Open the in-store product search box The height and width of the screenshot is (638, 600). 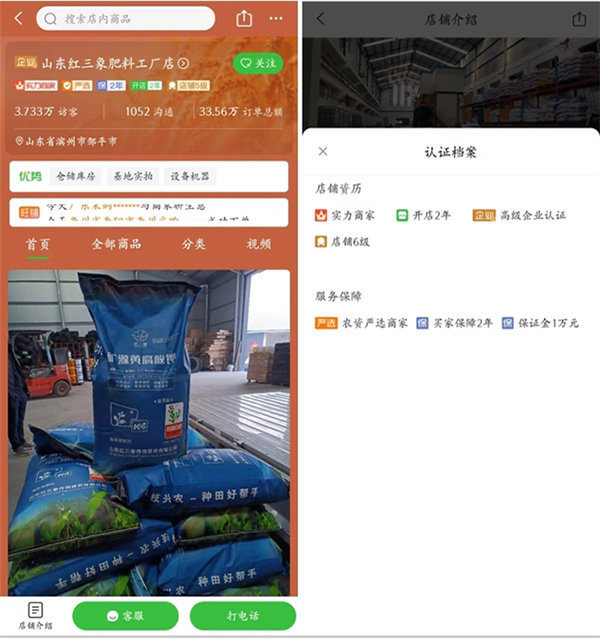click(x=125, y=18)
